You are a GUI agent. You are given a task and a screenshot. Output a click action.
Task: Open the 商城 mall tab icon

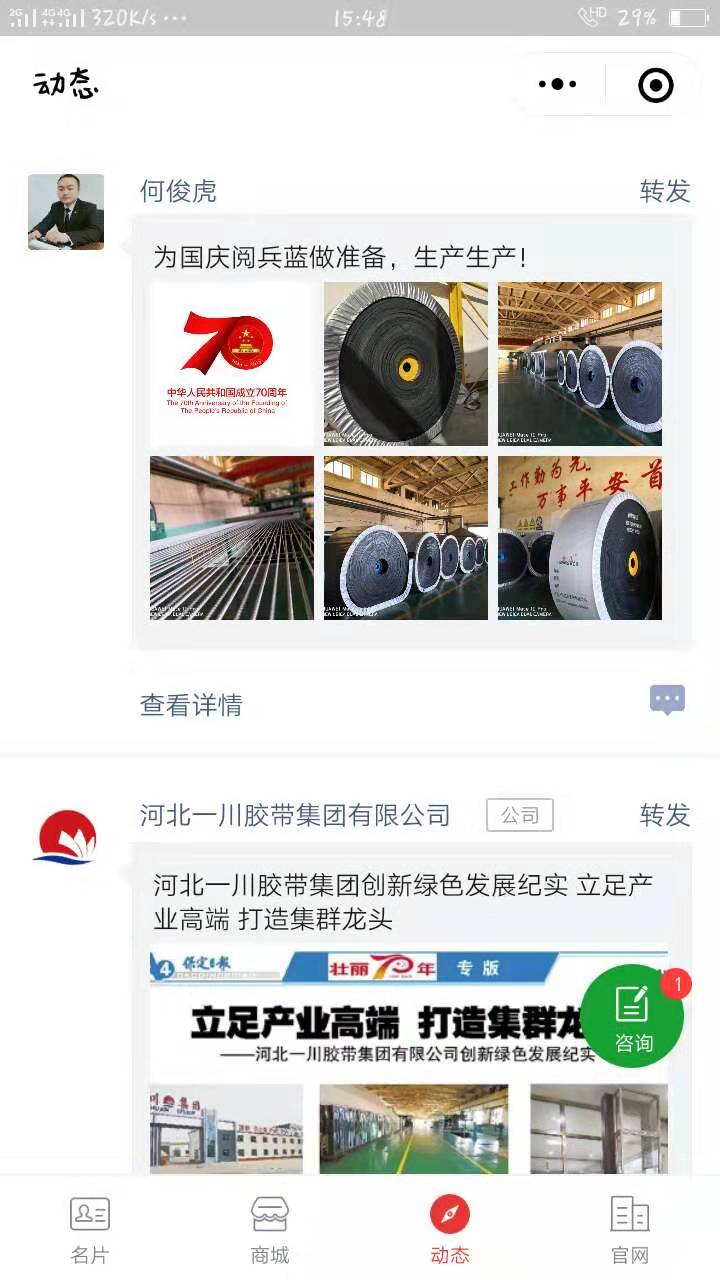click(269, 1215)
